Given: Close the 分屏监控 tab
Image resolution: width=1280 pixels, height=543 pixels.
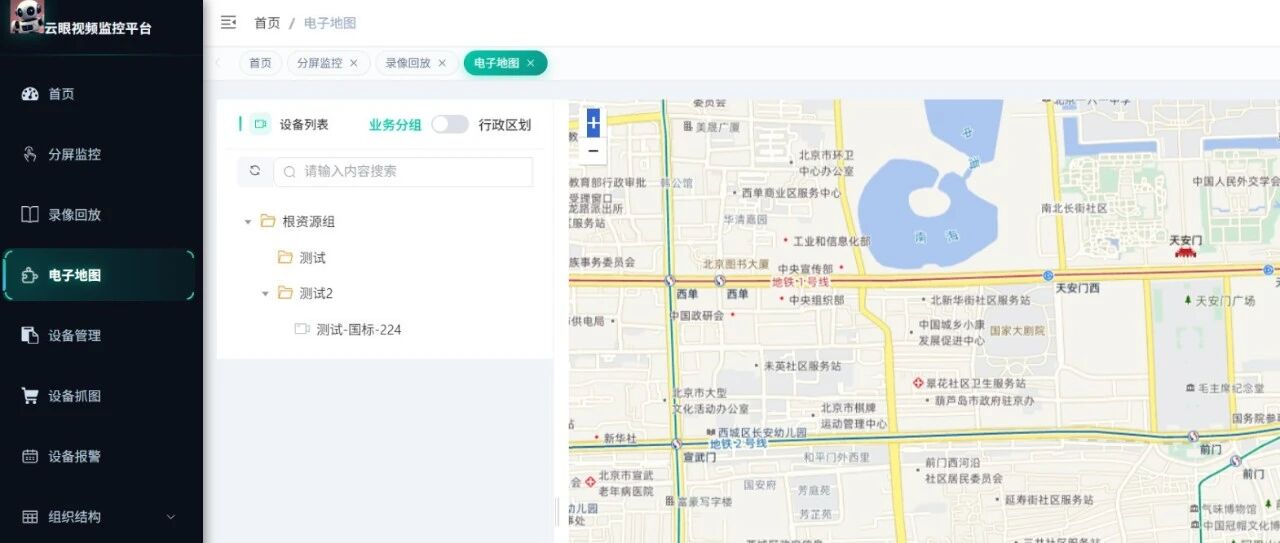Looking at the screenshot, I should (353, 63).
